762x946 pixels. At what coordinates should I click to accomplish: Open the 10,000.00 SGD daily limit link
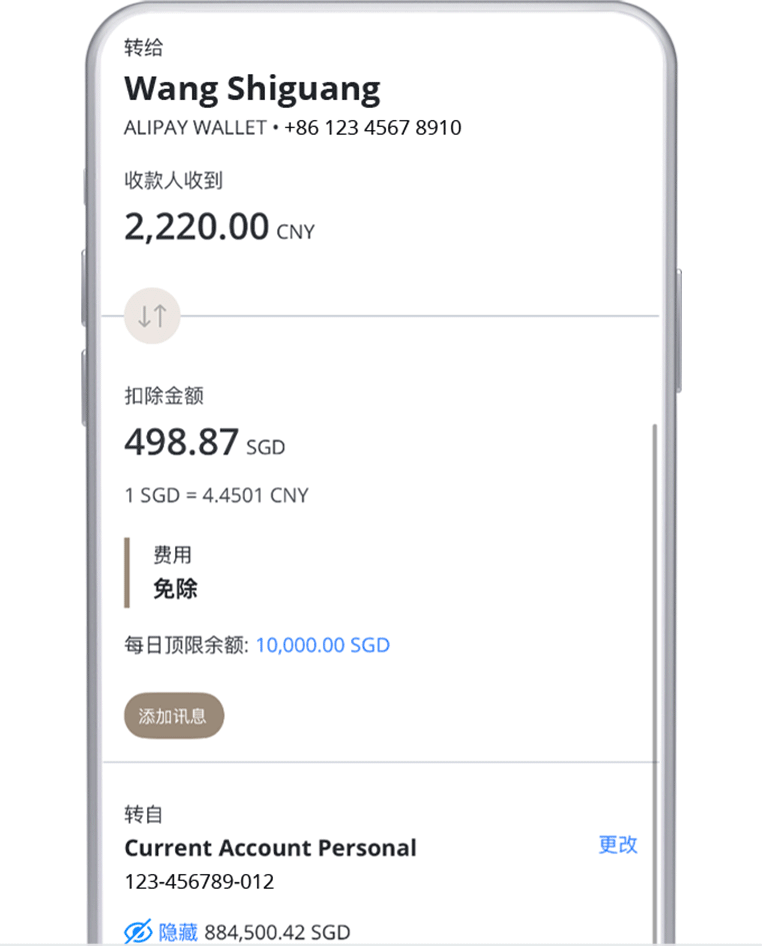(x=322, y=645)
